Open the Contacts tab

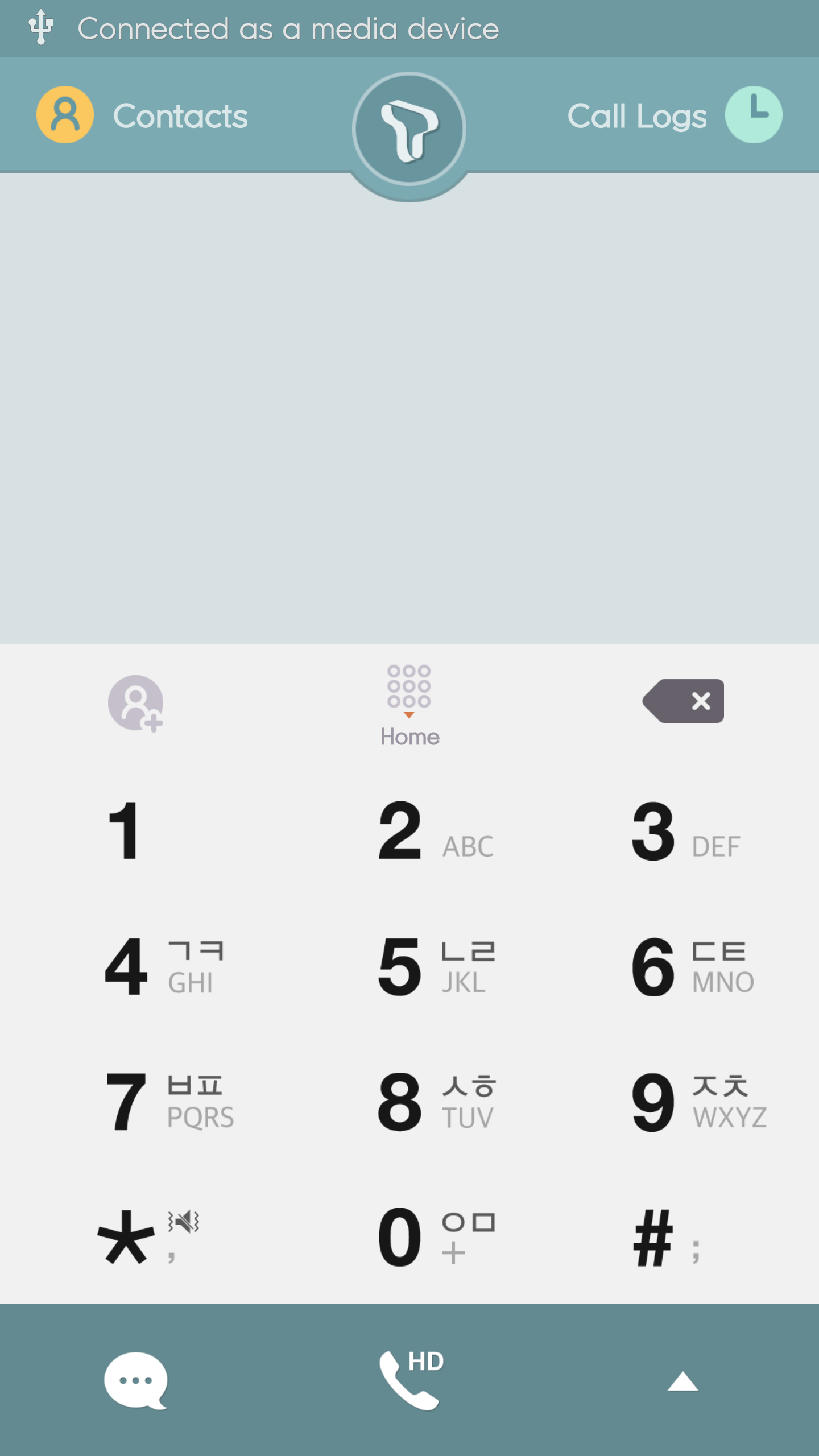(x=142, y=115)
